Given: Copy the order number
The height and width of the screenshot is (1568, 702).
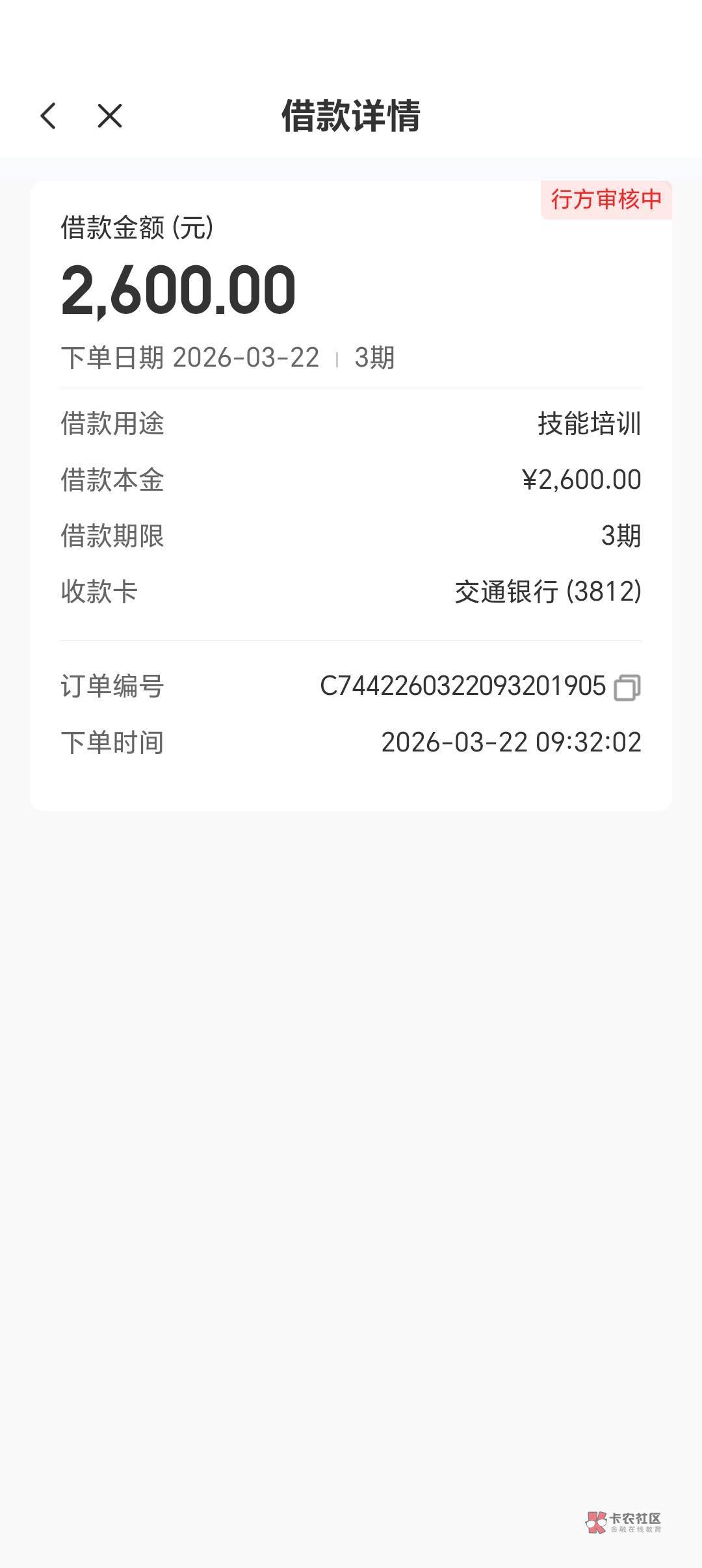Looking at the screenshot, I should point(627,687).
